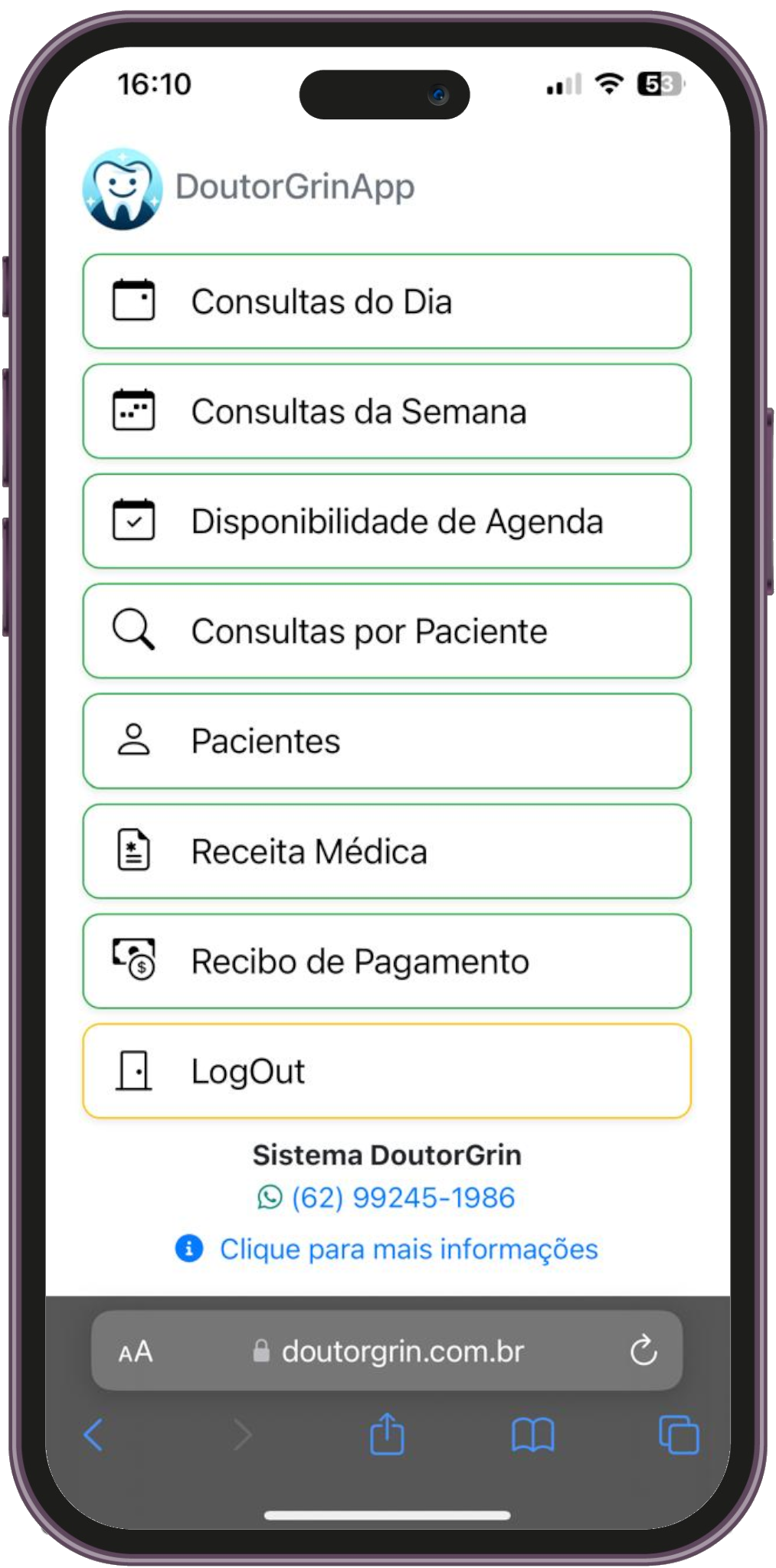776x1568 pixels.
Task: Tap the money icon next to Recibo de Pagamento
Action: (135, 960)
